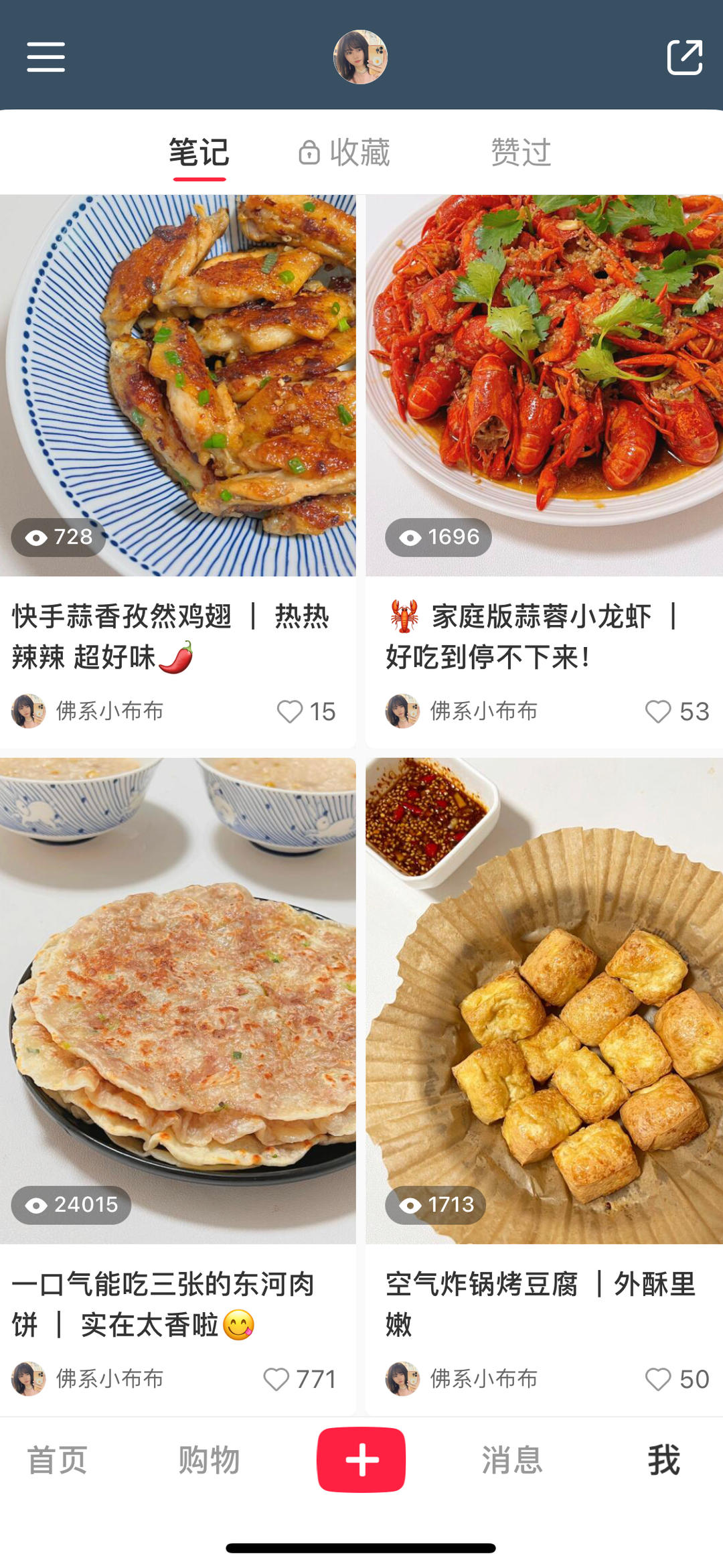Screen dimensions: 723x1568
Task: Like the 东河肉饼 note
Action: pos(276,1379)
